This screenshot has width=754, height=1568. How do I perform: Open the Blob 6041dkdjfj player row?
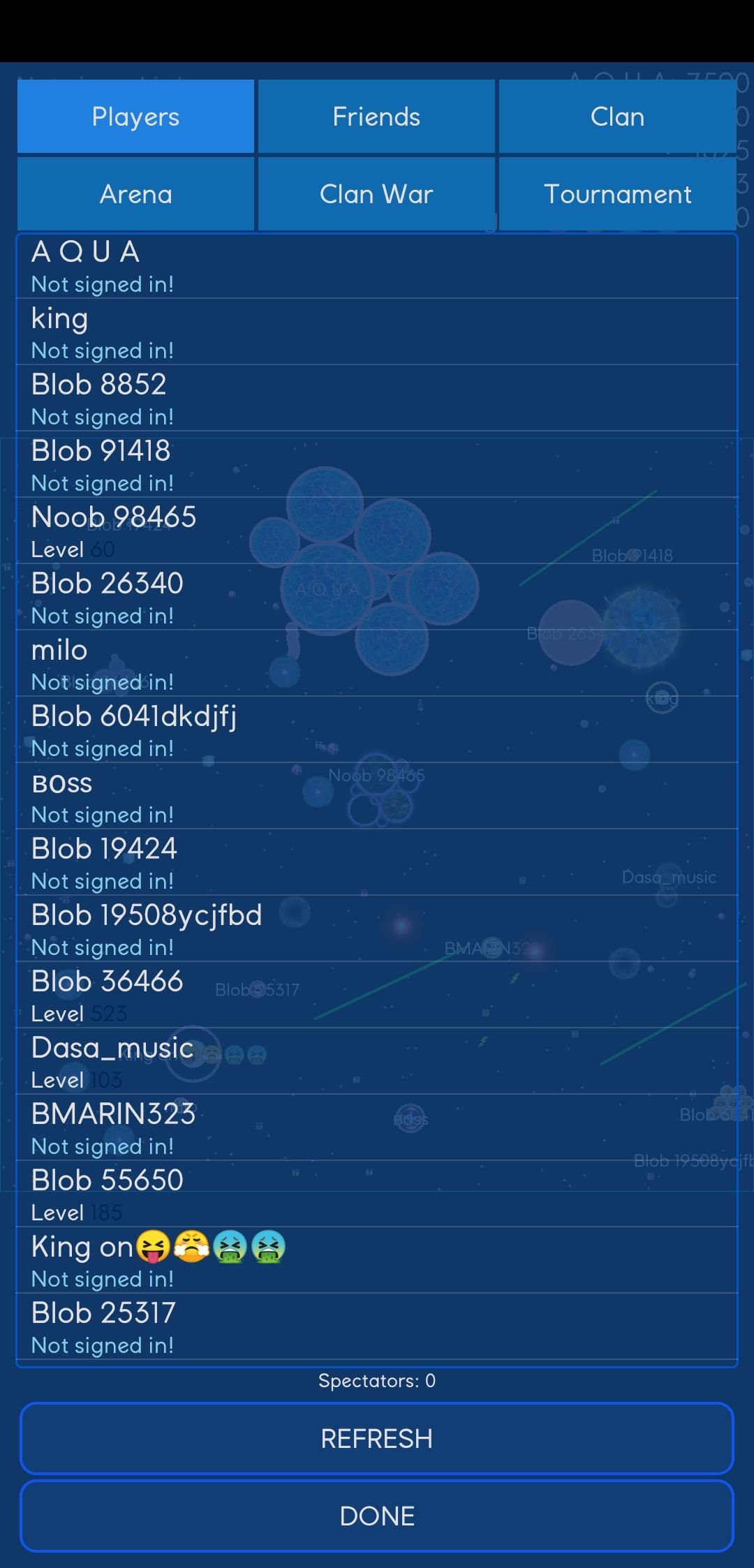pos(377,730)
